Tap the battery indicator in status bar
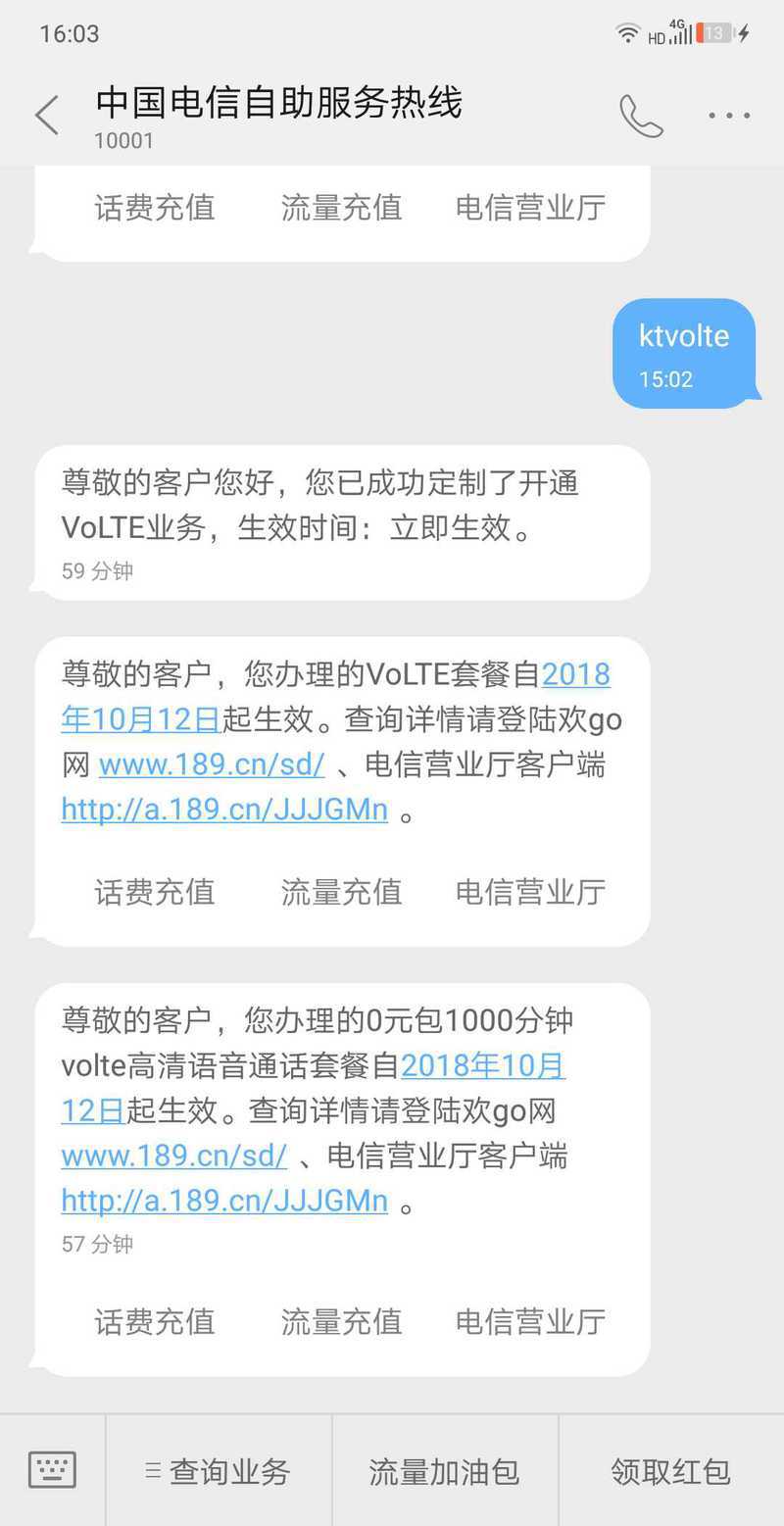784x1526 pixels. click(718, 30)
